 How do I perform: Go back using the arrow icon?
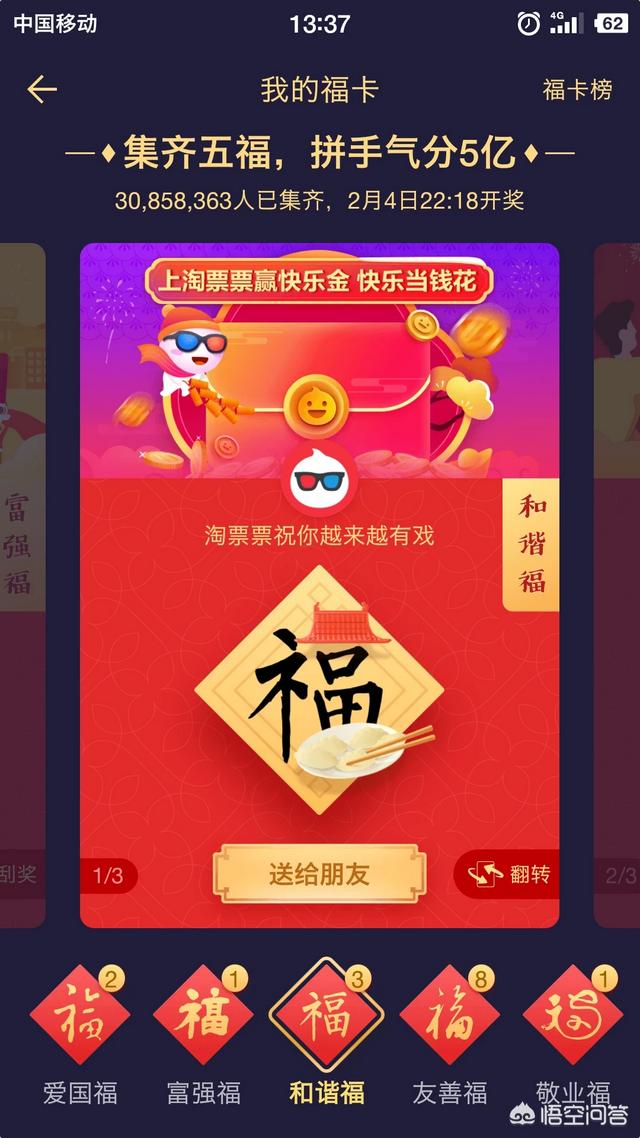[x=41, y=90]
